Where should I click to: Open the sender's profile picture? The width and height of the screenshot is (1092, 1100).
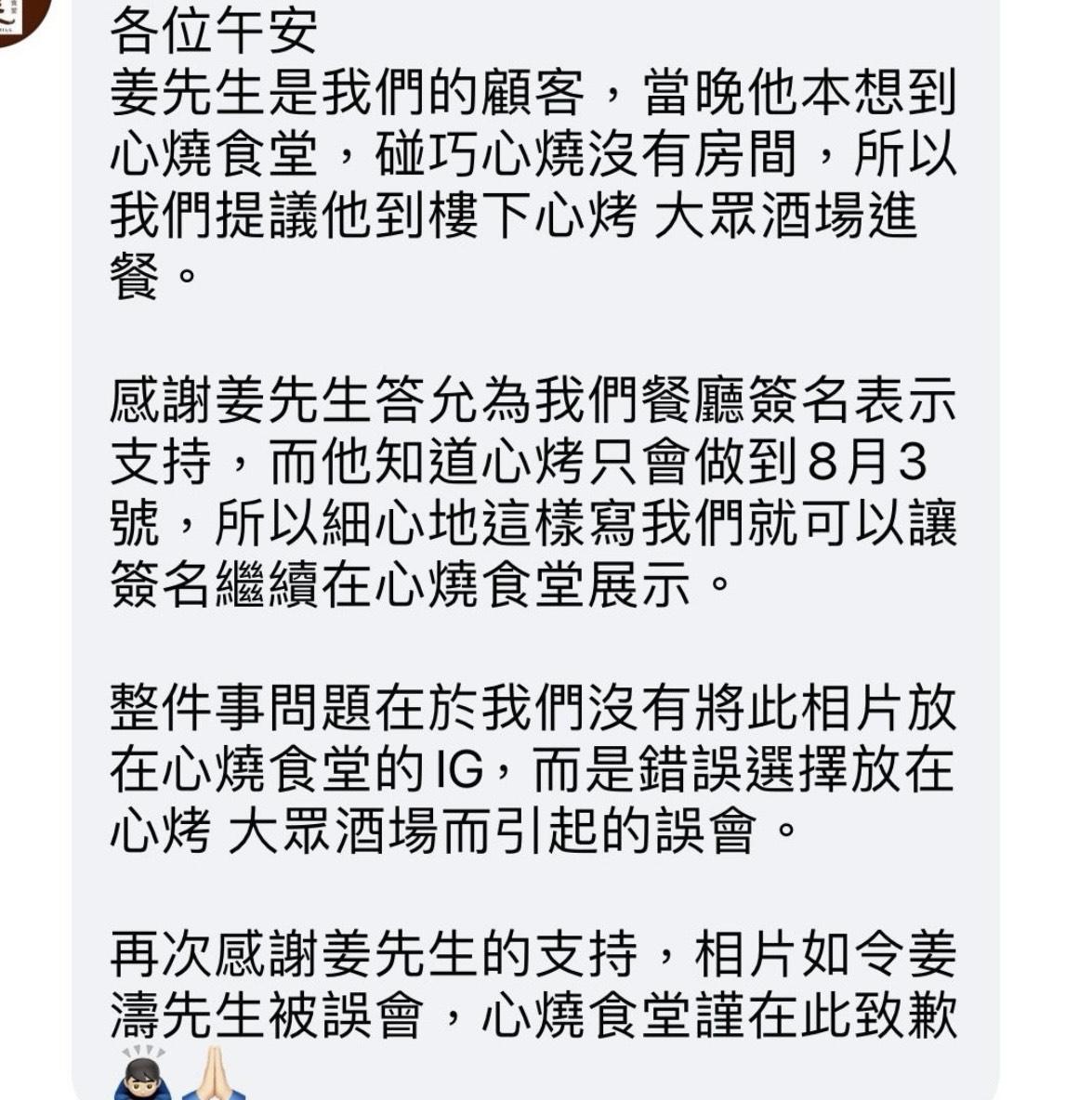click(x=17, y=17)
